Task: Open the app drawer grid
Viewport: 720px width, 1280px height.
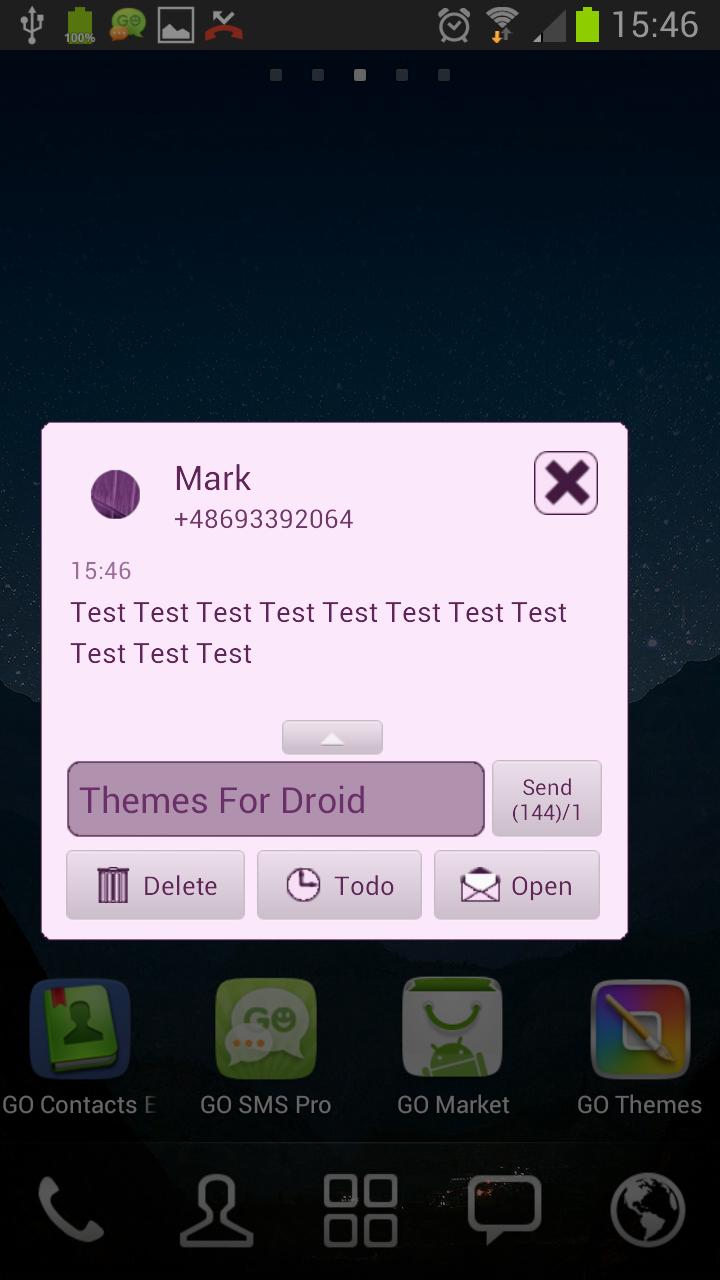Action: [360, 1208]
